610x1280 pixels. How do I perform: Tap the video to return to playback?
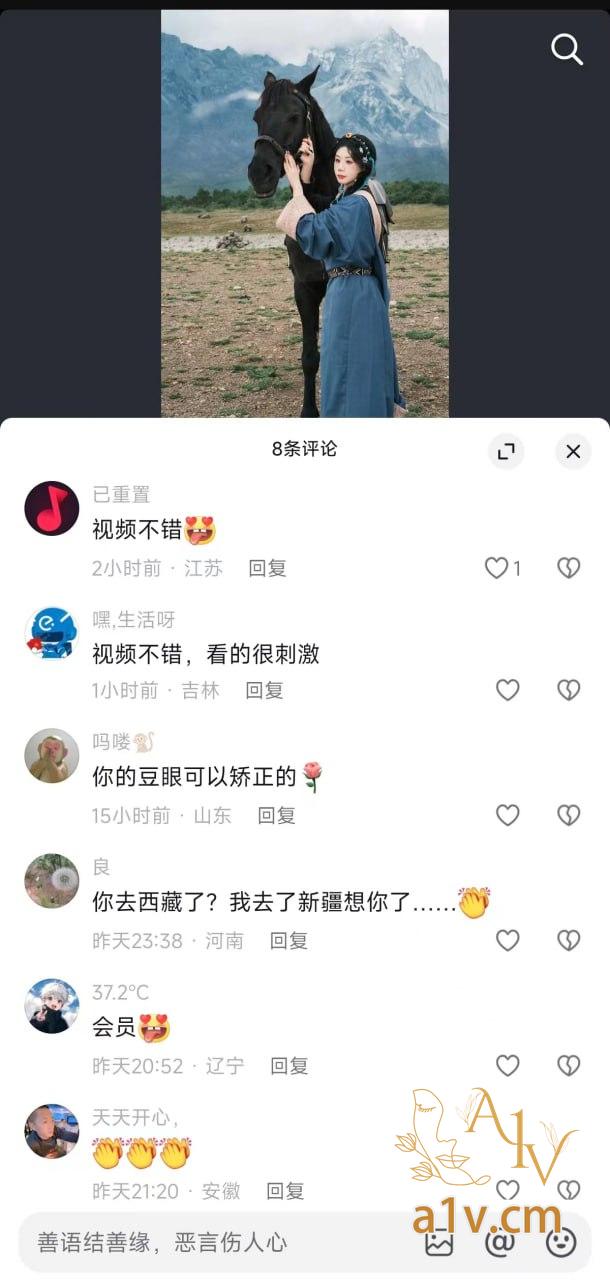pyautogui.click(x=304, y=210)
